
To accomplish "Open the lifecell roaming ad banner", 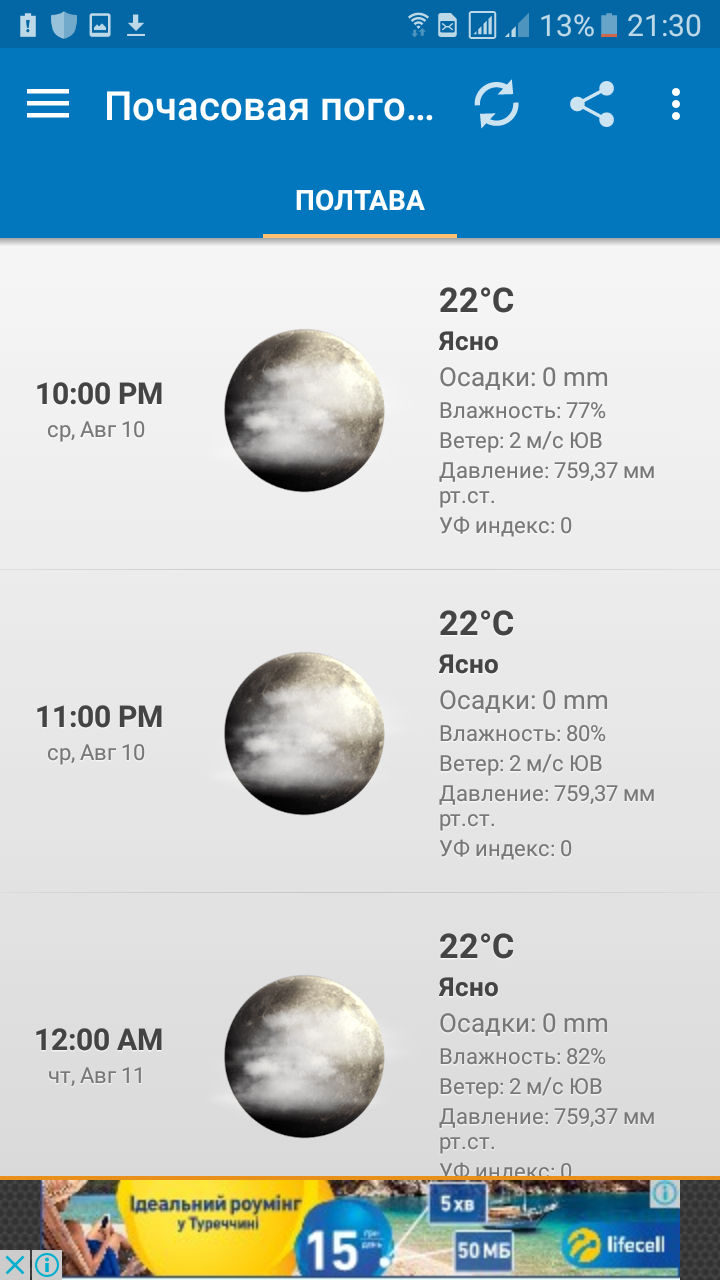I will pos(360,1229).
